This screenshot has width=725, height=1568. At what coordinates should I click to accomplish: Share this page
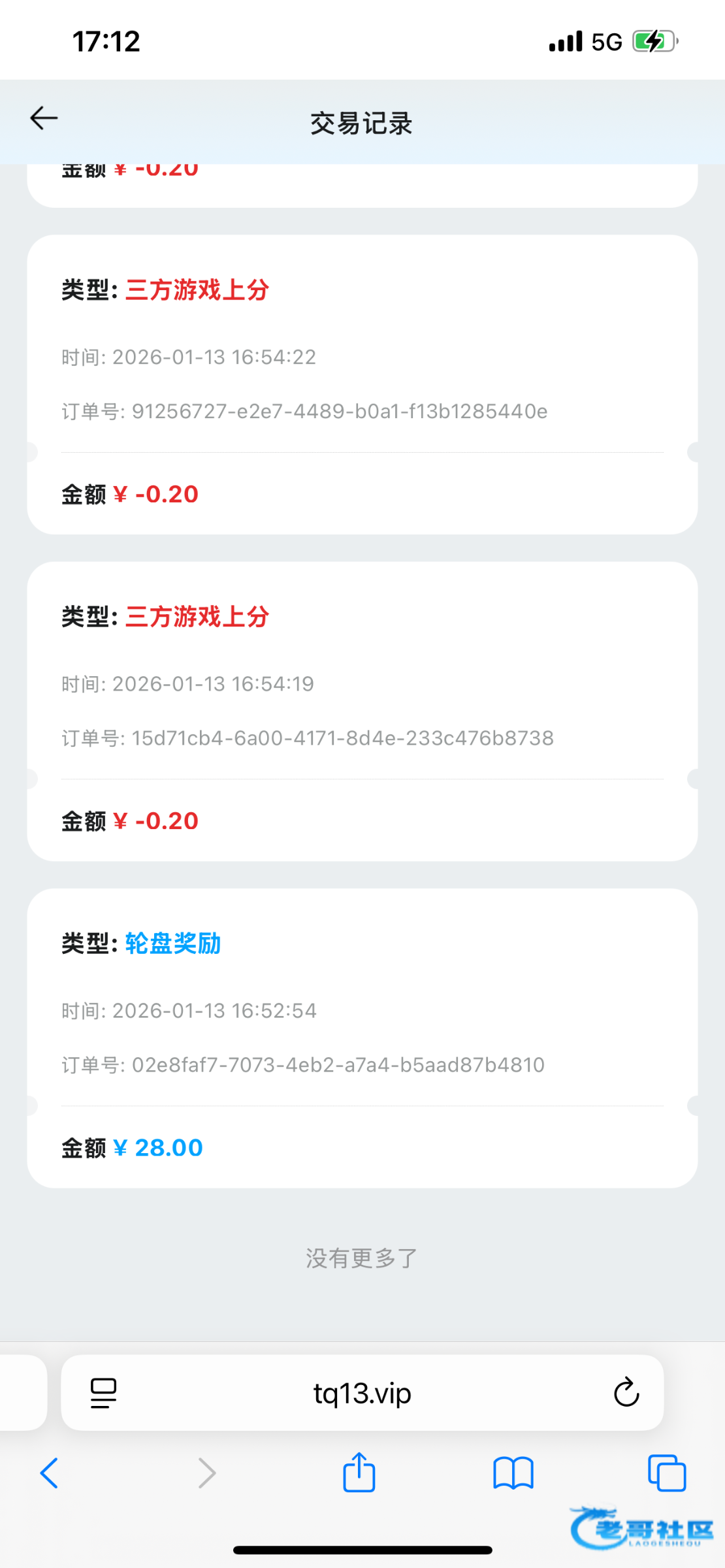coord(359,1473)
